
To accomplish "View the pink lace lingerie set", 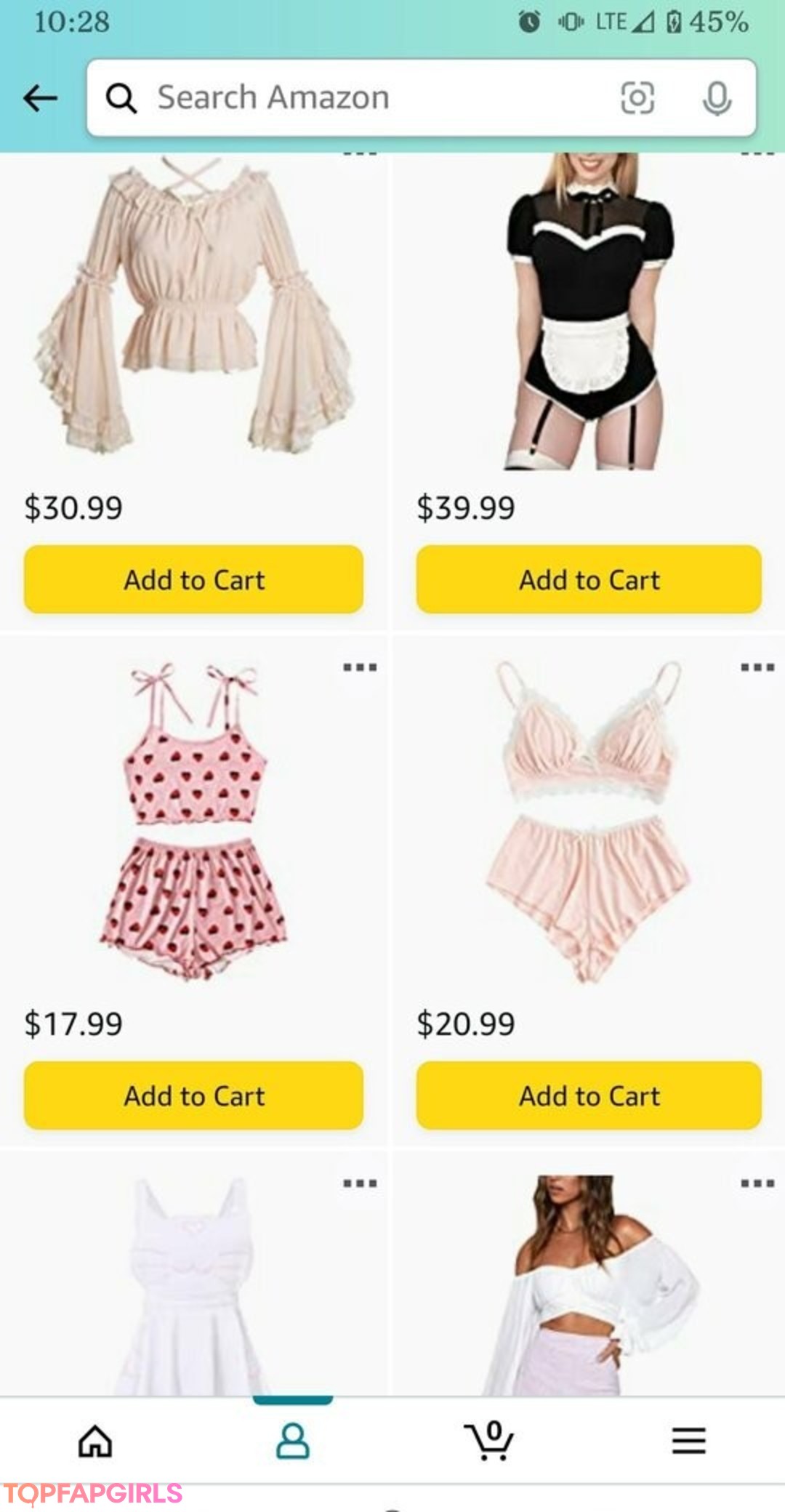I will click(x=589, y=821).
